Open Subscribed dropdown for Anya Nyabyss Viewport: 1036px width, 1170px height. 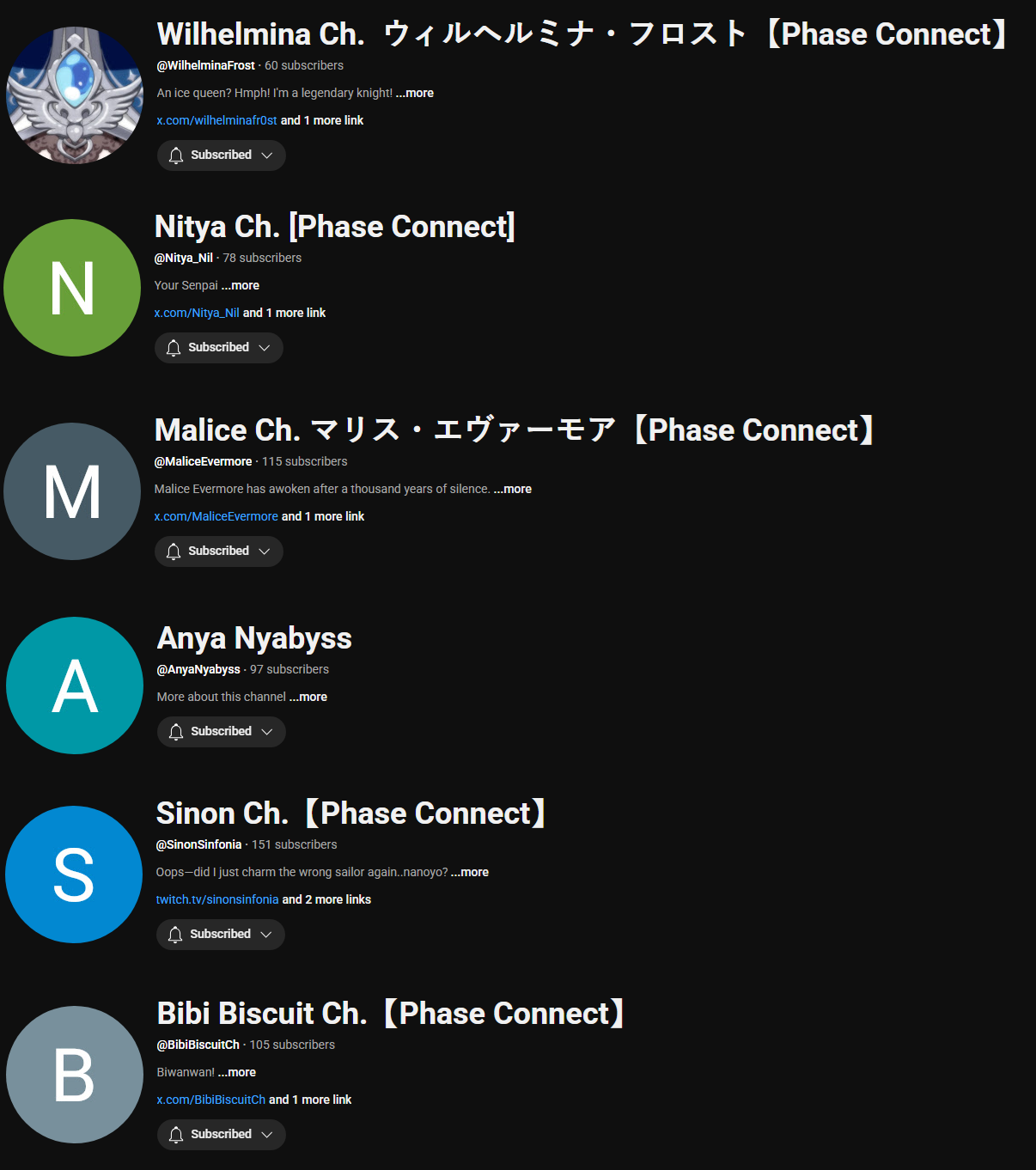coord(221,732)
